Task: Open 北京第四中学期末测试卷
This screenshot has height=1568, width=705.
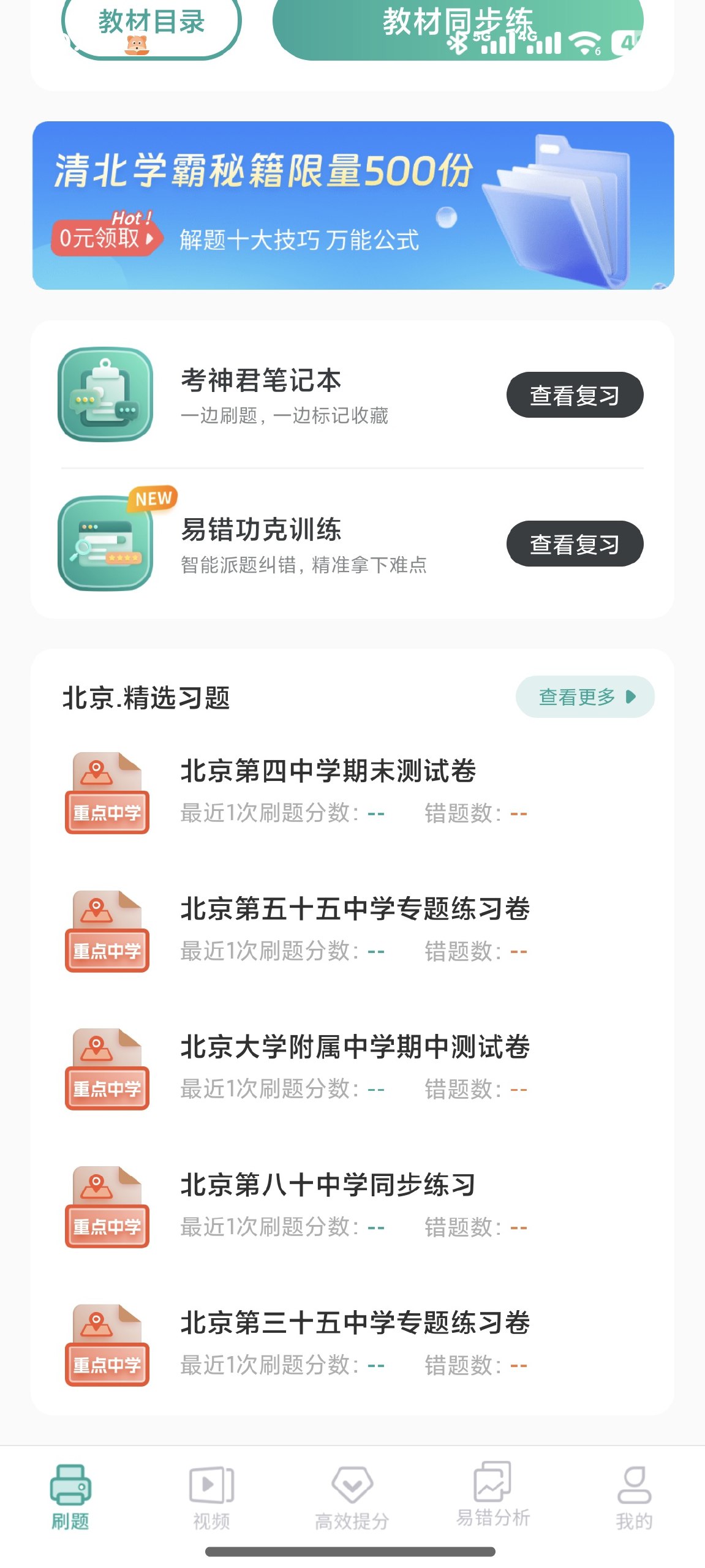Action: (328, 771)
